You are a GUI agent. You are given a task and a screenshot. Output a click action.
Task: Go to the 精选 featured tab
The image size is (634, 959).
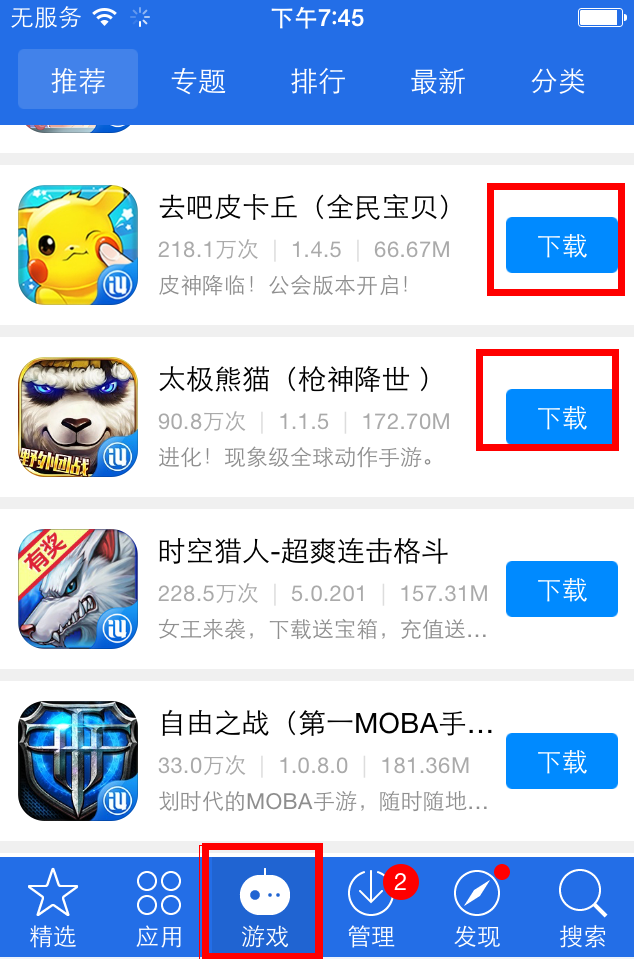[53, 908]
